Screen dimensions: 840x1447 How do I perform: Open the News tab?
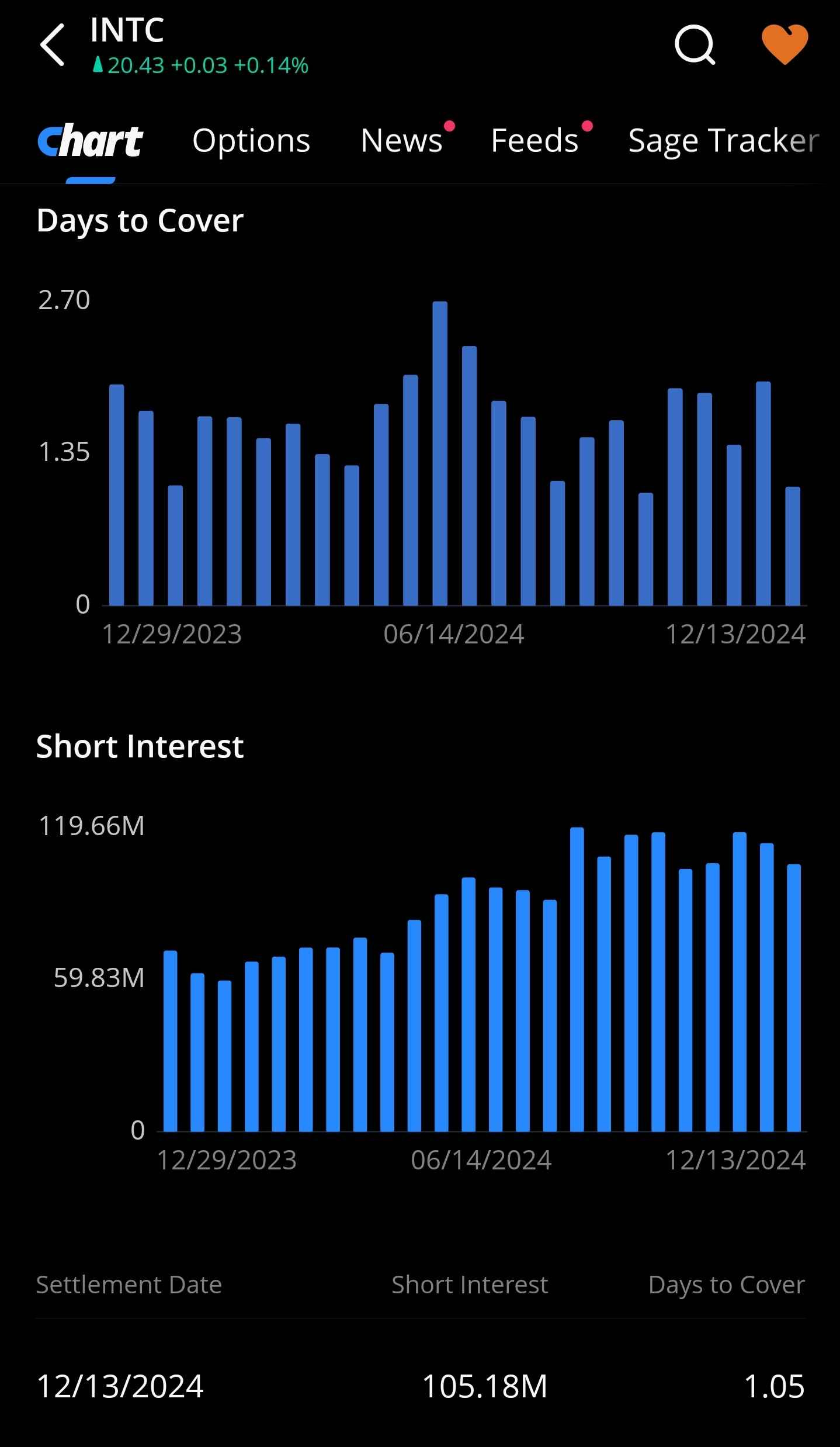[402, 141]
